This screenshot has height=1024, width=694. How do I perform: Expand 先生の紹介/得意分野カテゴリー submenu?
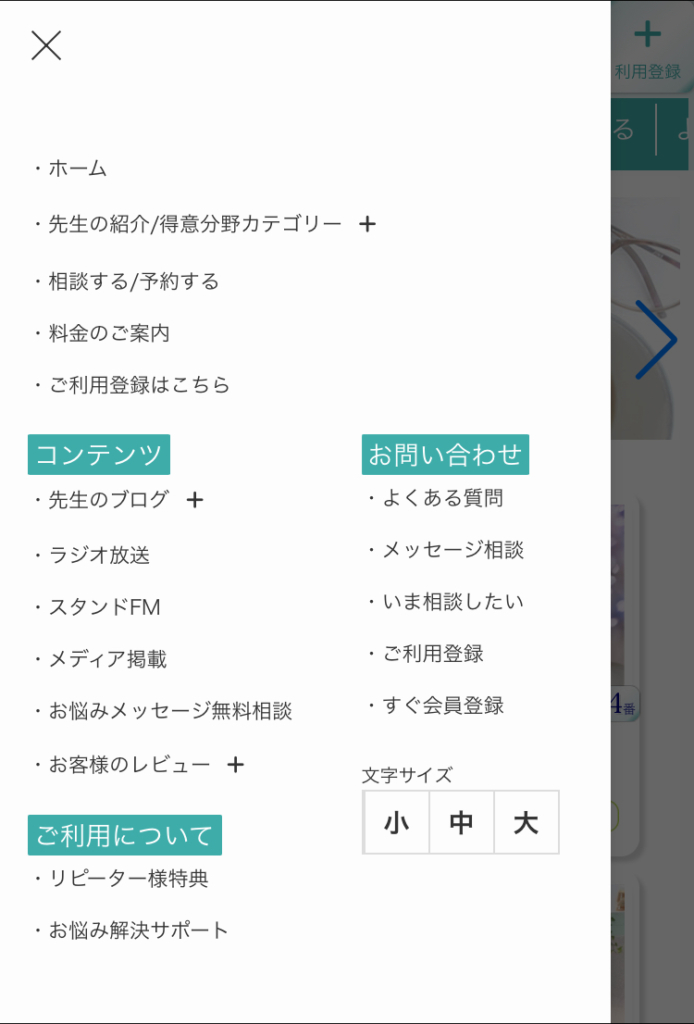tap(367, 224)
